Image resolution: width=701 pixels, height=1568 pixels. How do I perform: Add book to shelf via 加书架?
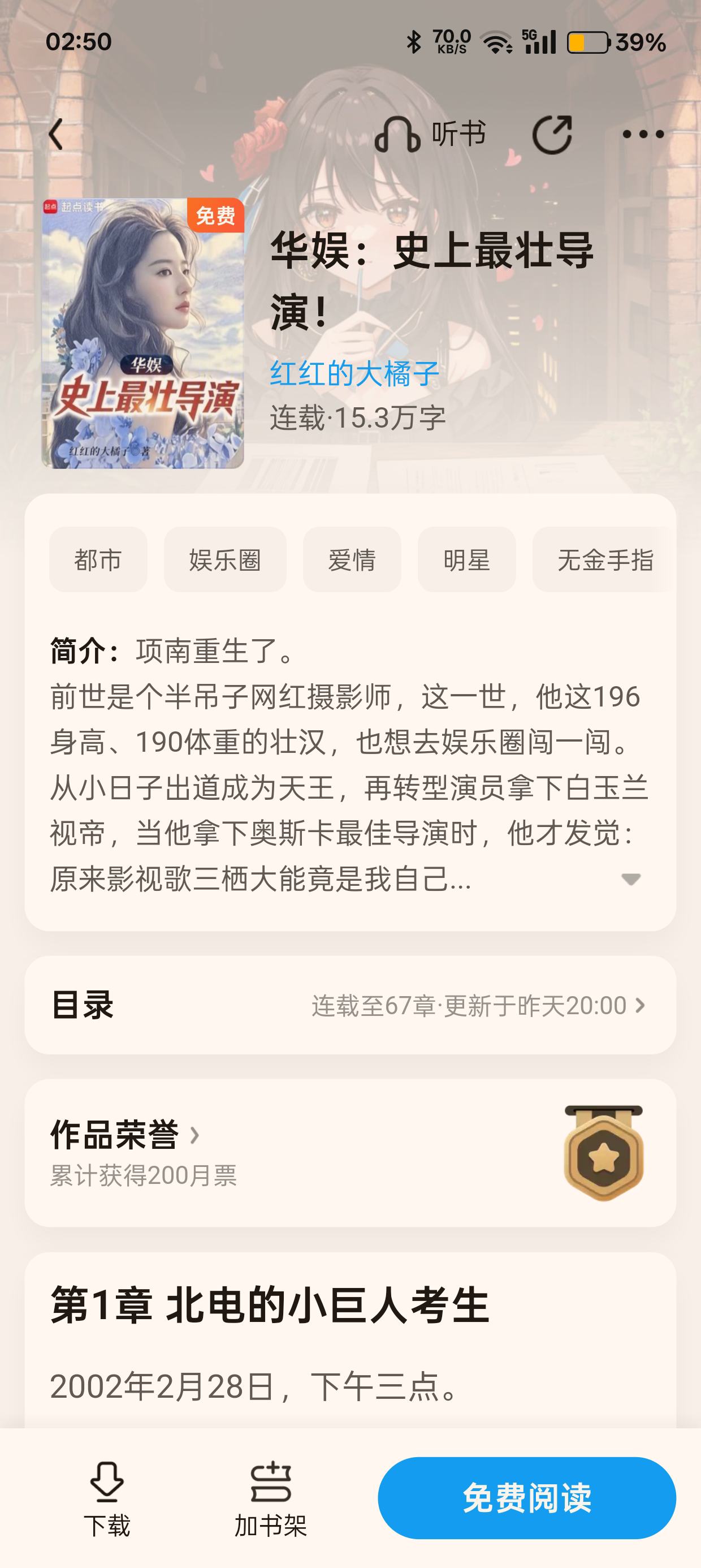point(271,1498)
